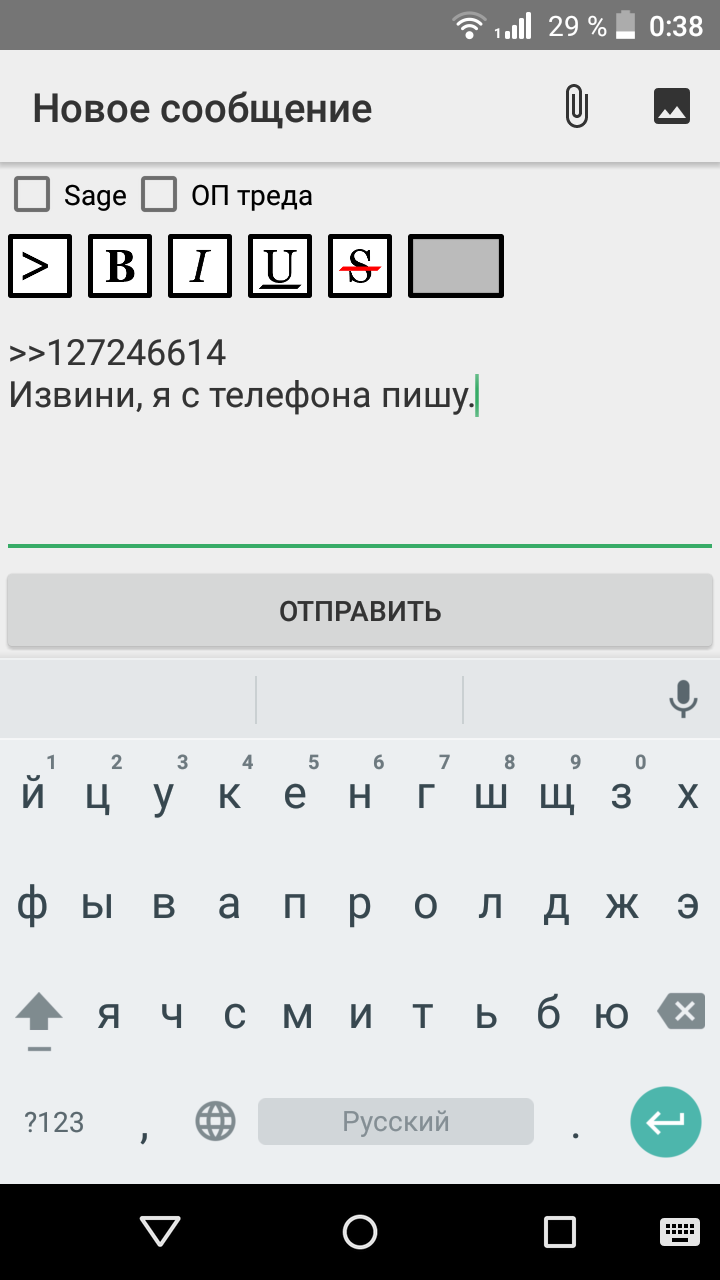The height and width of the screenshot is (1280, 720).
Task: Apply italic formatting with I button
Action: [200, 266]
